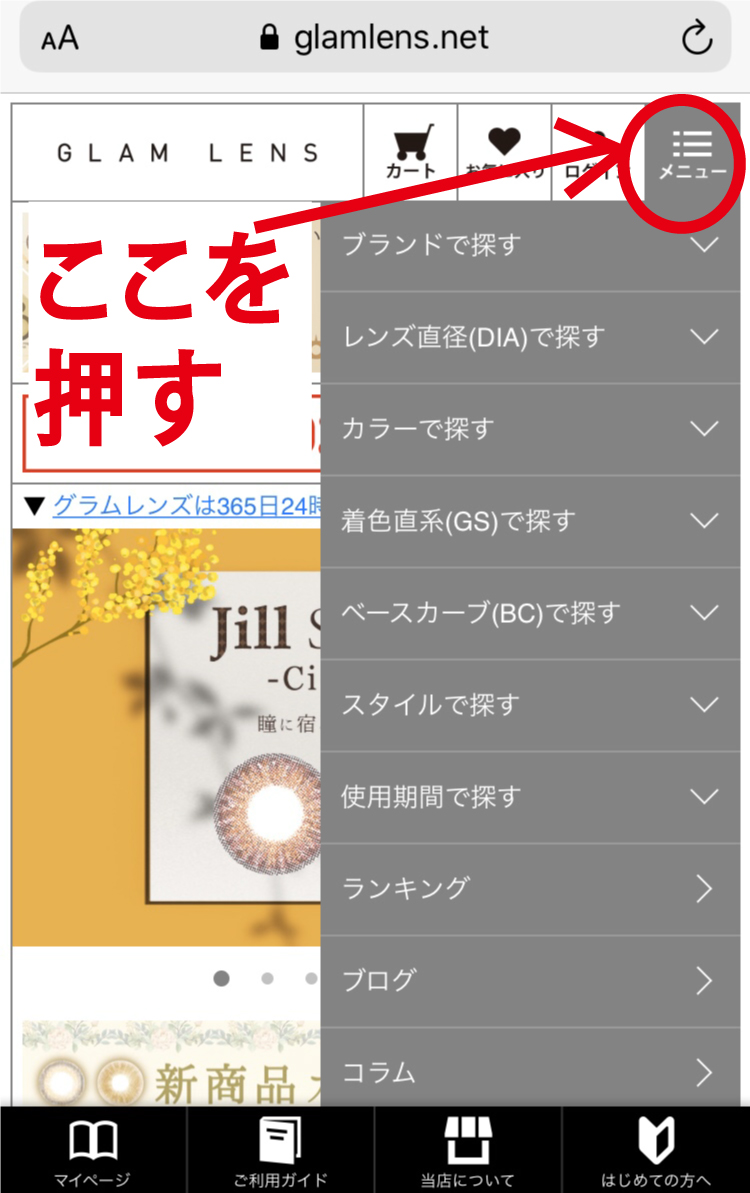The width and height of the screenshot is (750, 1193).
Task: Open the shopping cart
Action: pos(411,152)
